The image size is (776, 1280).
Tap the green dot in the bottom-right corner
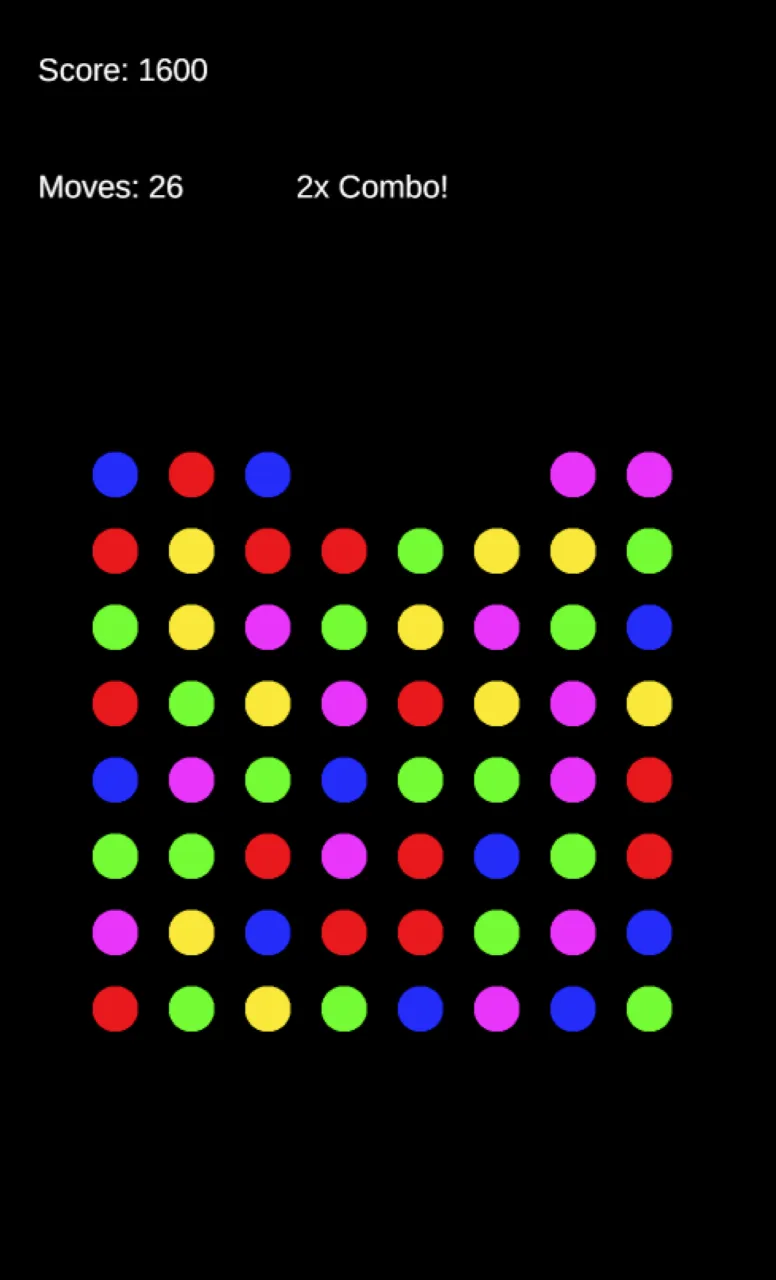coord(649,1008)
